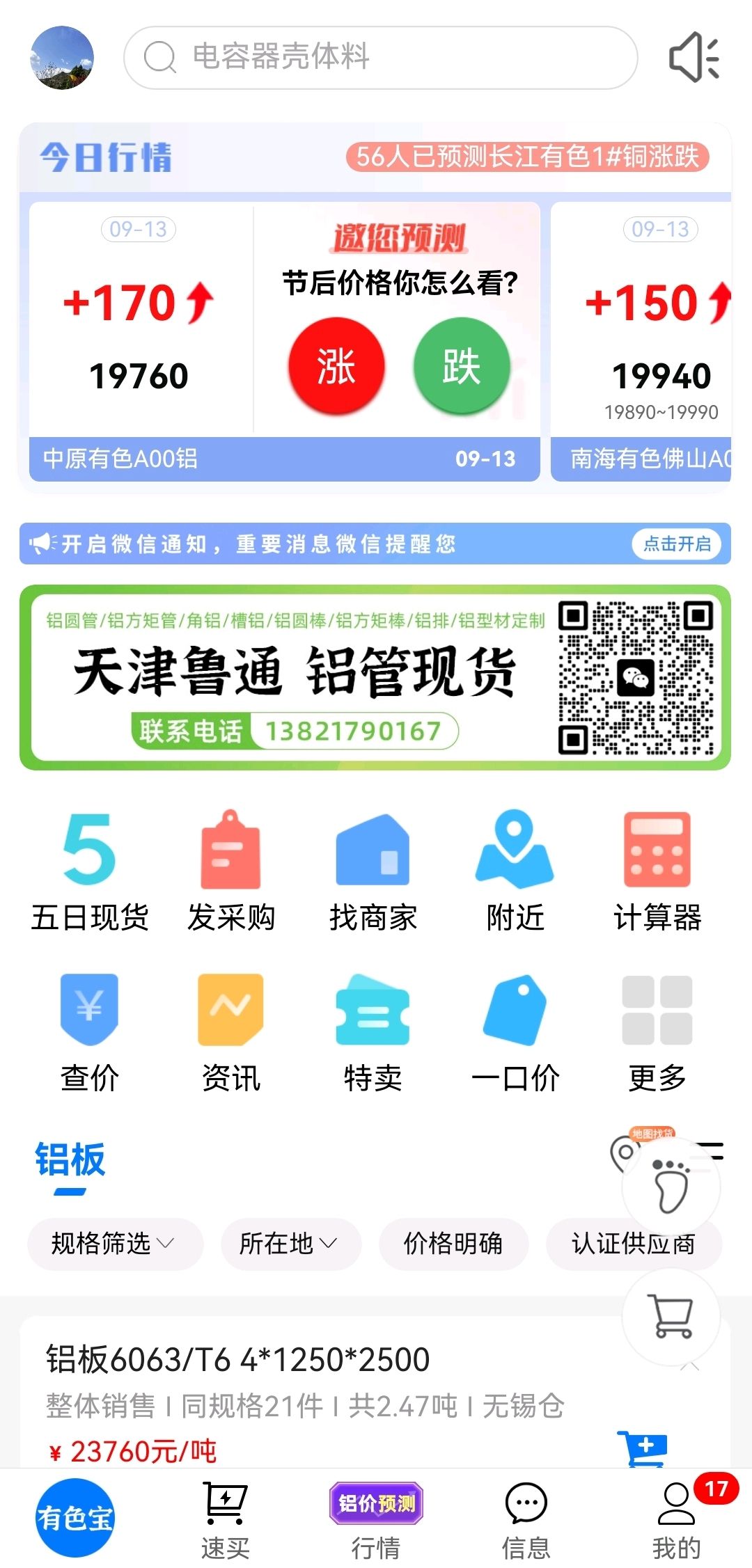752x1568 pixels.
Task: Select the 价格明确 filter chip
Action: pyautogui.click(x=453, y=1243)
